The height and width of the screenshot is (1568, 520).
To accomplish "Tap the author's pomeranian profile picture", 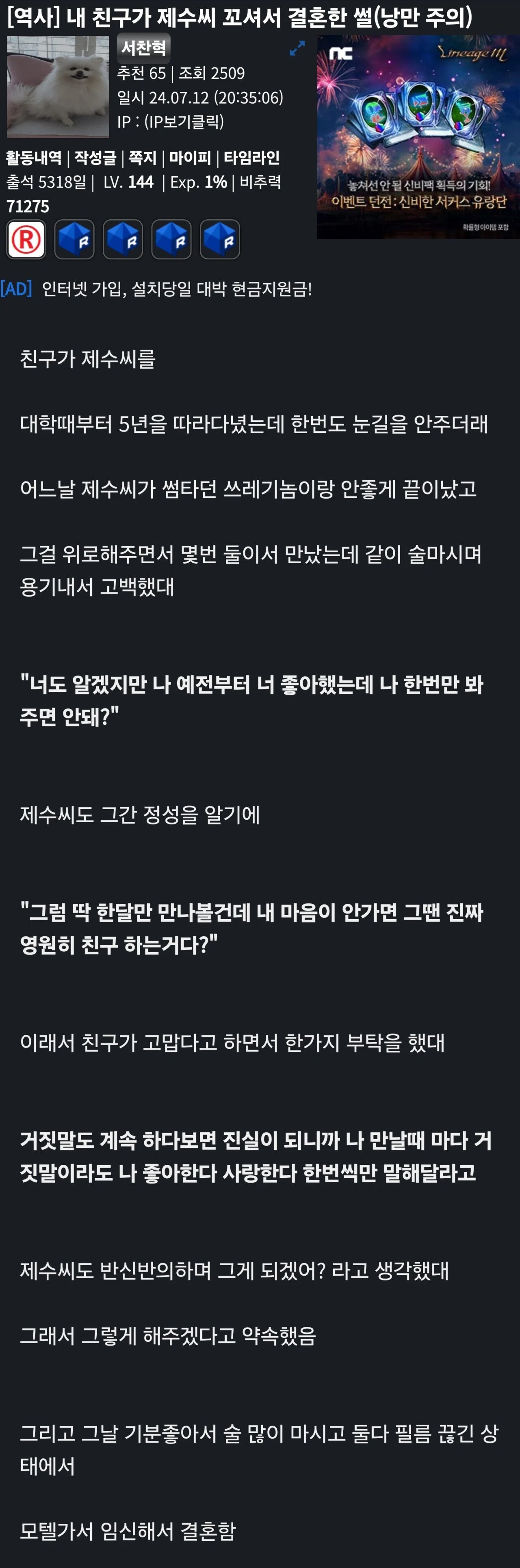I will click(58, 86).
